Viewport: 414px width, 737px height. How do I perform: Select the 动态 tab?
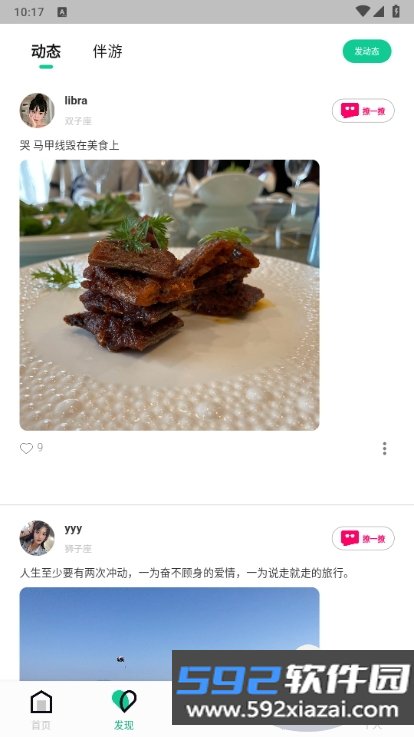click(x=46, y=51)
